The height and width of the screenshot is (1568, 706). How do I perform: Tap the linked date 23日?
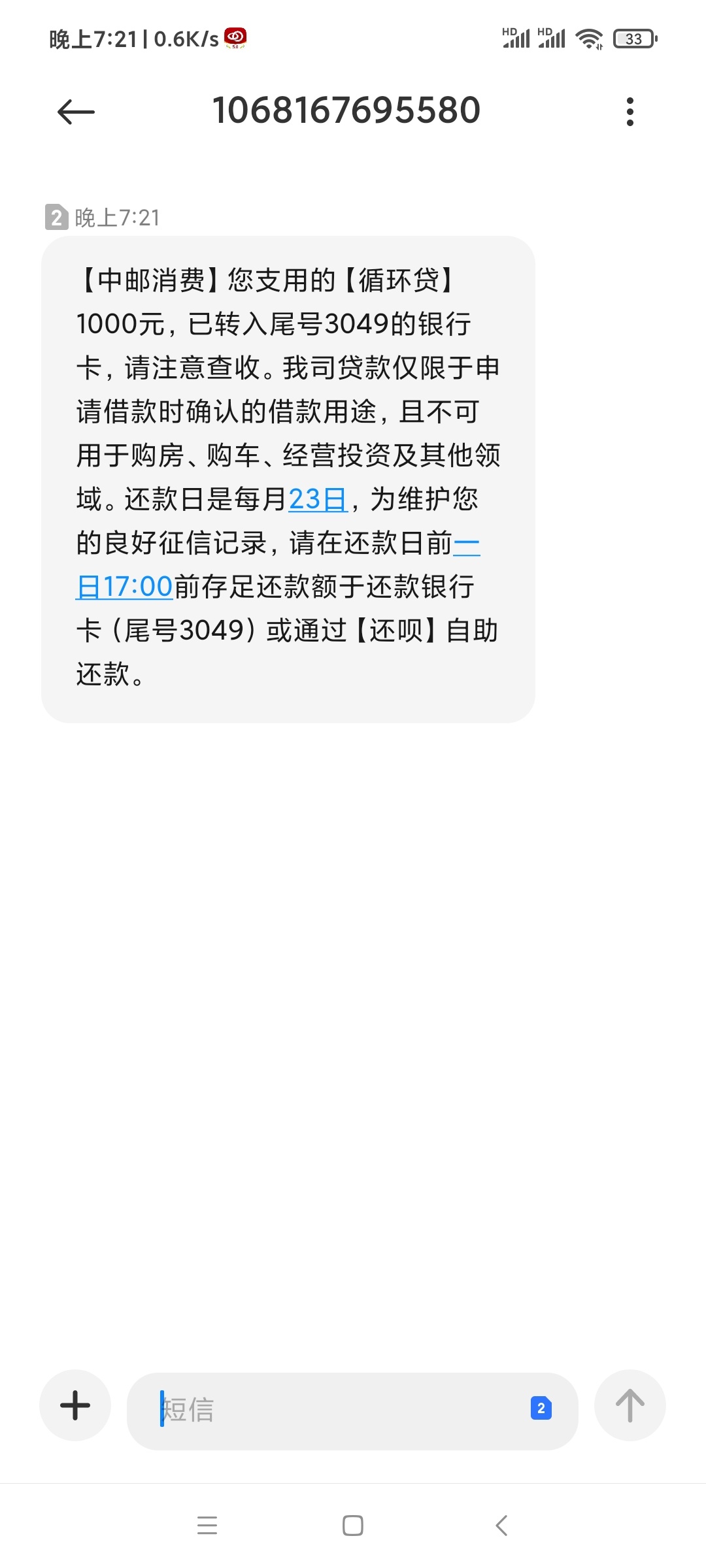(x=318, y=500)
